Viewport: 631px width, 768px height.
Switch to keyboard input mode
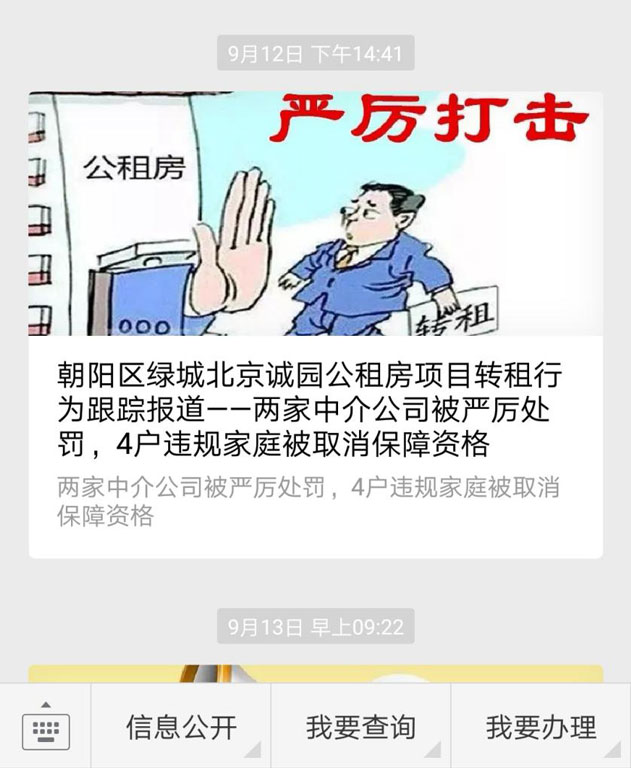(x=45, y=728)
